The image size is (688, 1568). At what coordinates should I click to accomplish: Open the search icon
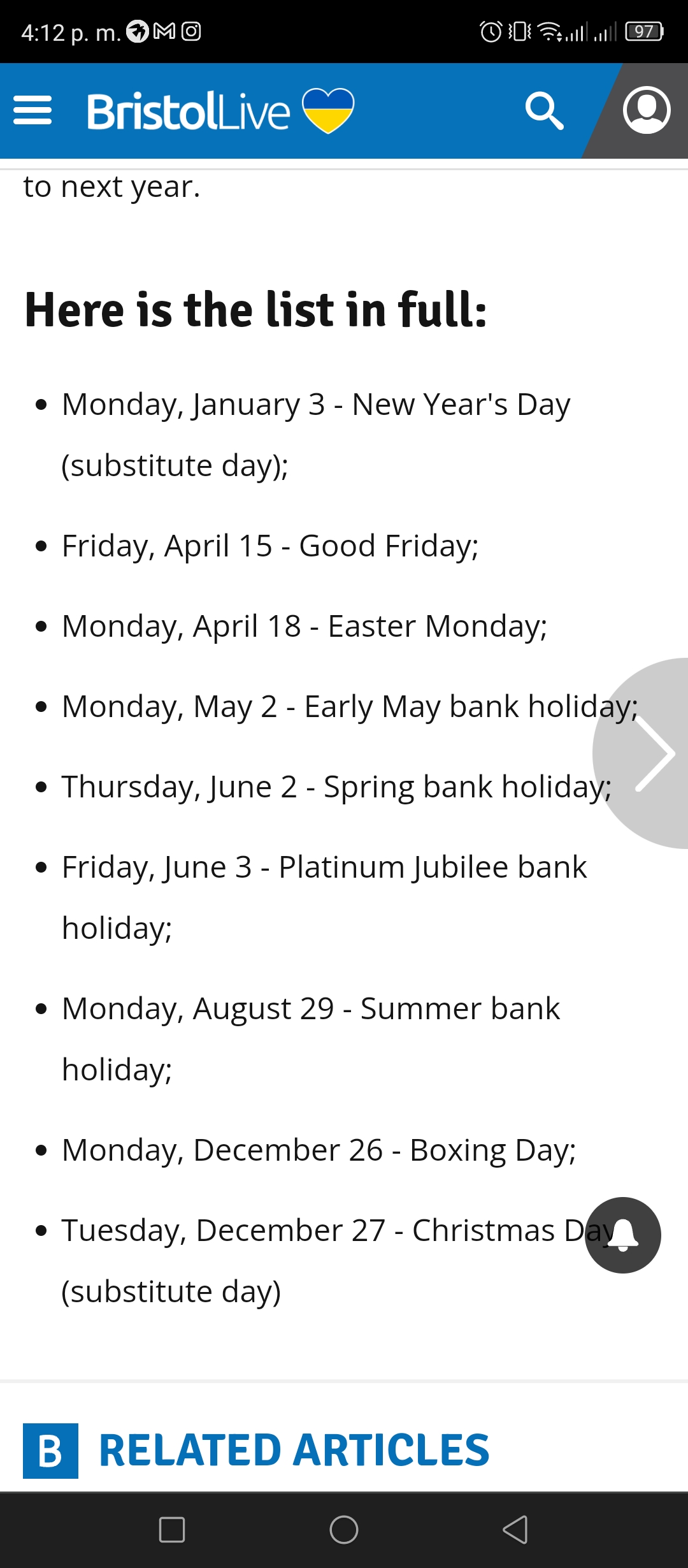[x=544, y=111]
